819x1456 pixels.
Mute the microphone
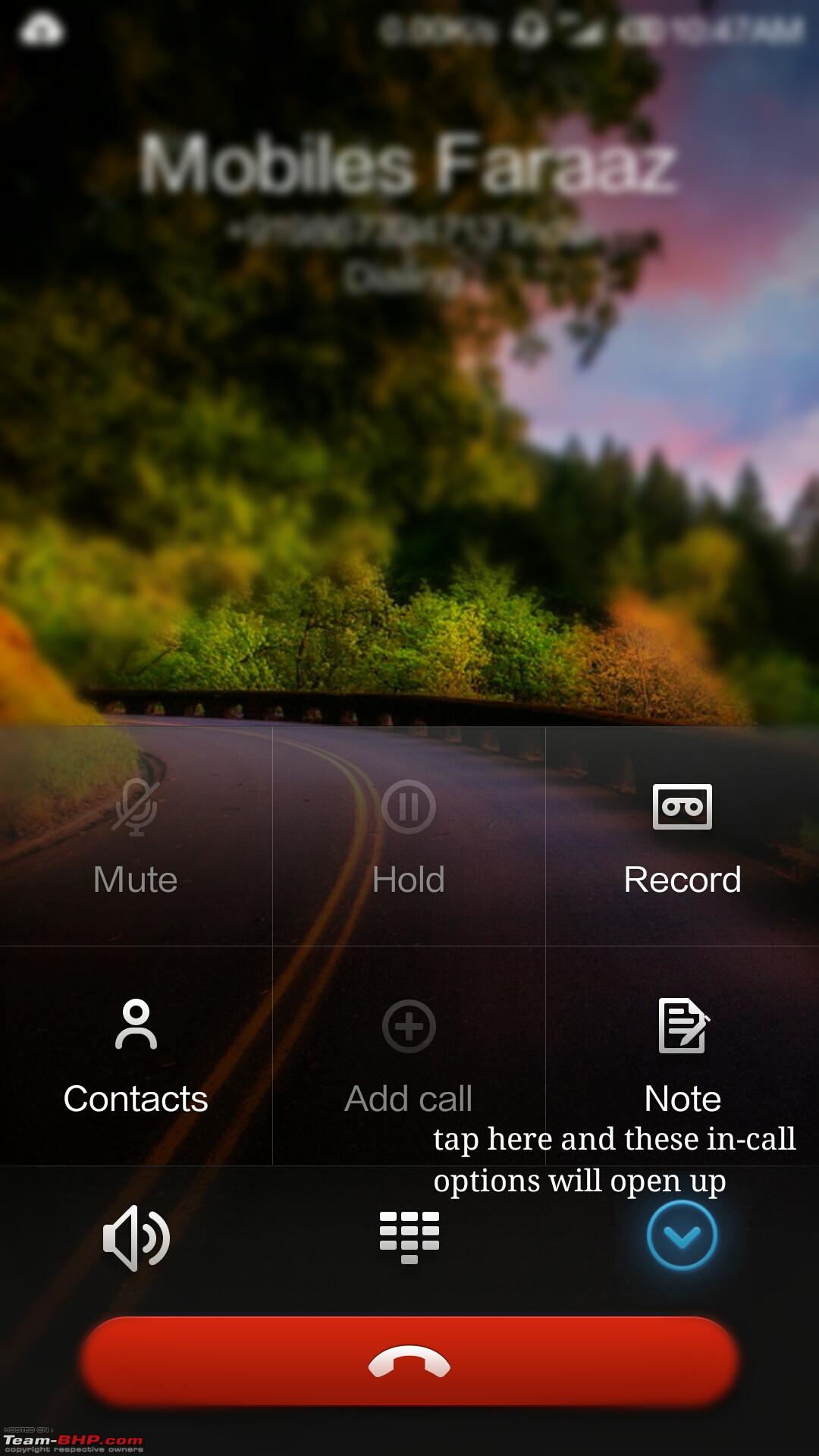[136, 836]
